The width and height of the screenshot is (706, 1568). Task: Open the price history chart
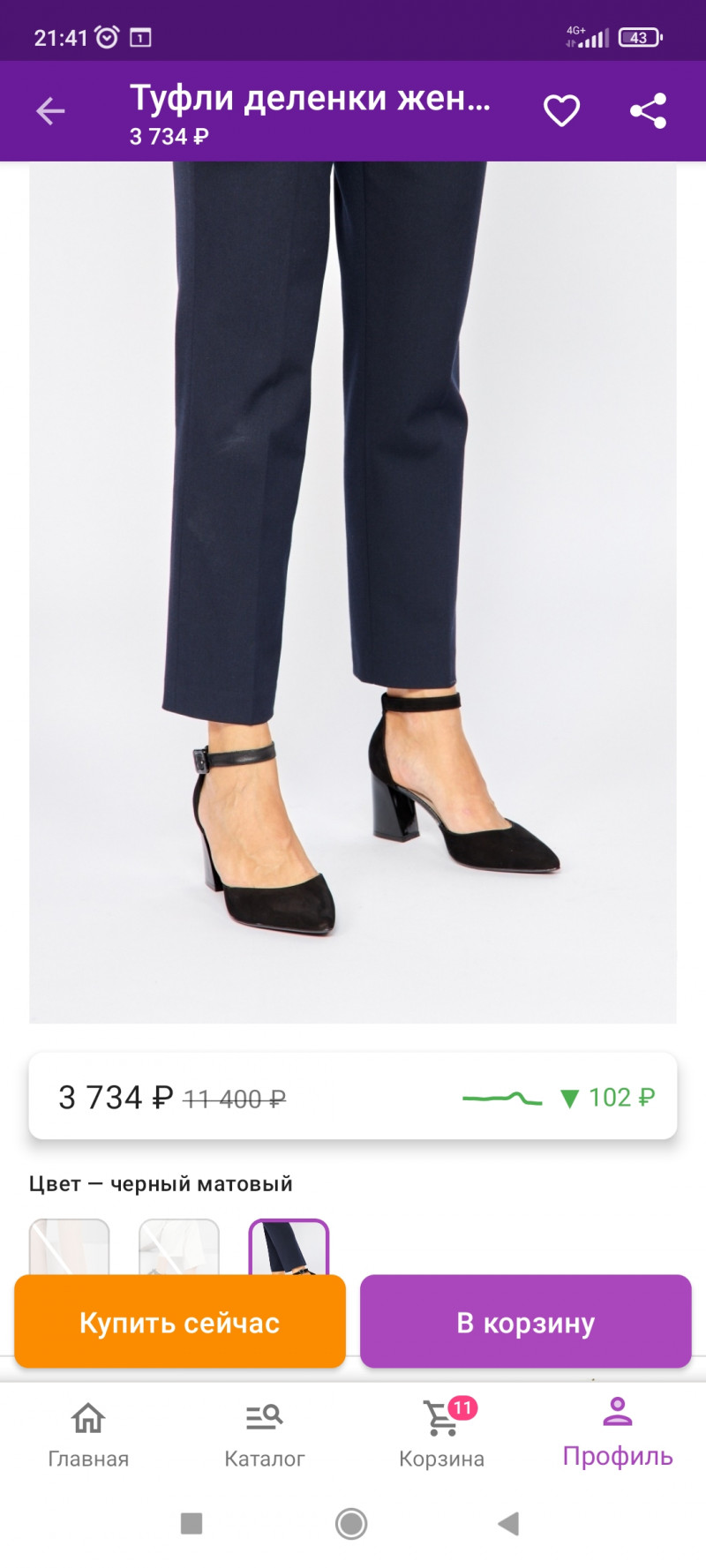(503, 1098)
